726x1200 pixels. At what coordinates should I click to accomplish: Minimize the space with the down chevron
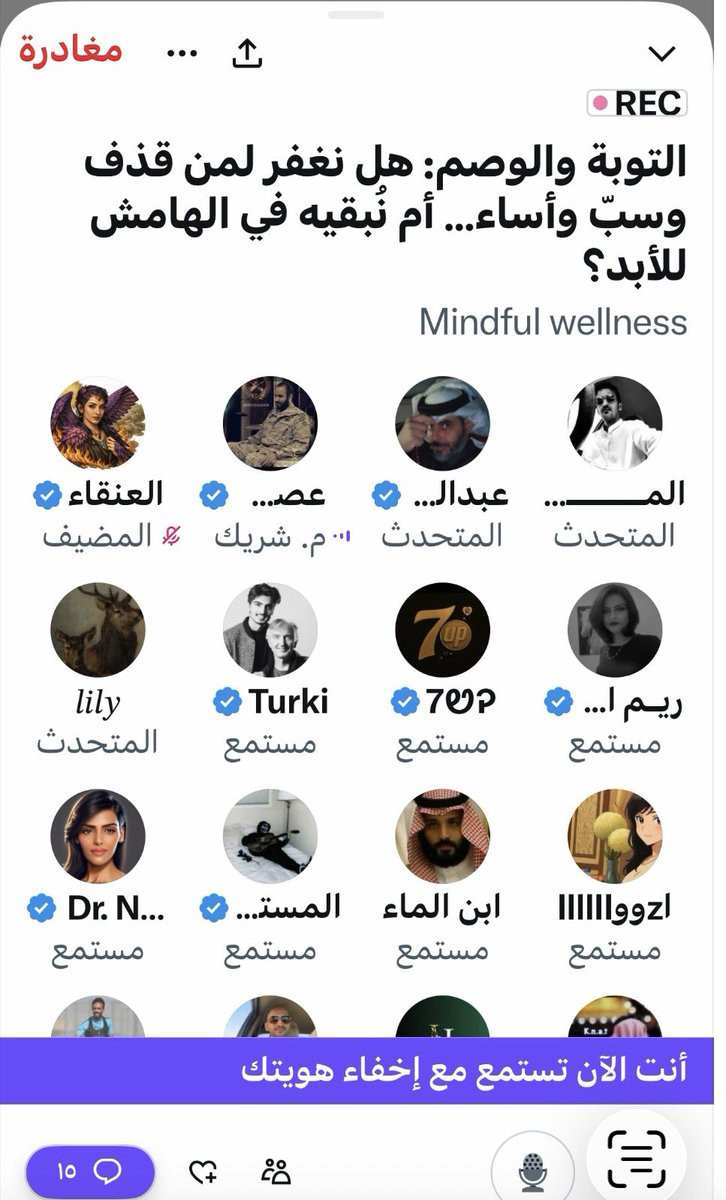pyautogui.click(x=662, y=54)
